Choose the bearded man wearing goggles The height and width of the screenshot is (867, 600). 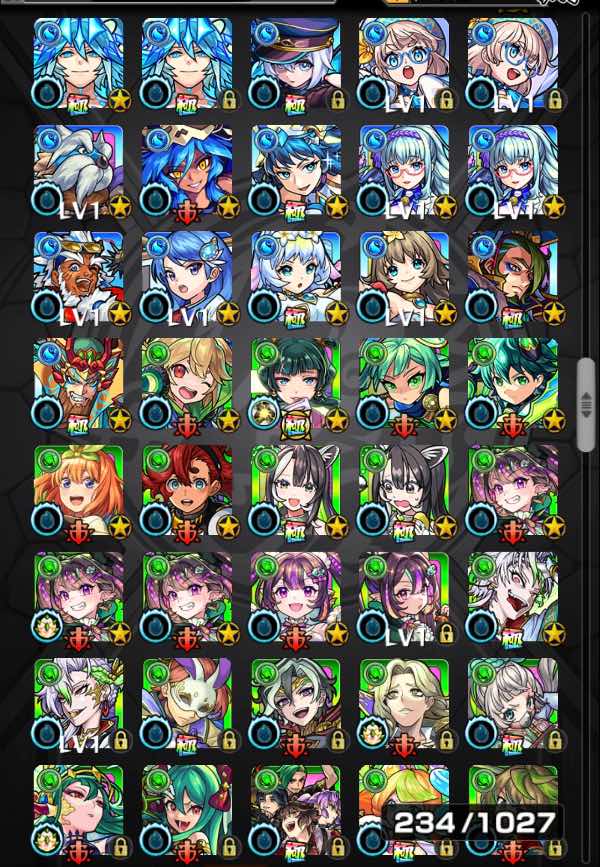click(x=78, y=277)
